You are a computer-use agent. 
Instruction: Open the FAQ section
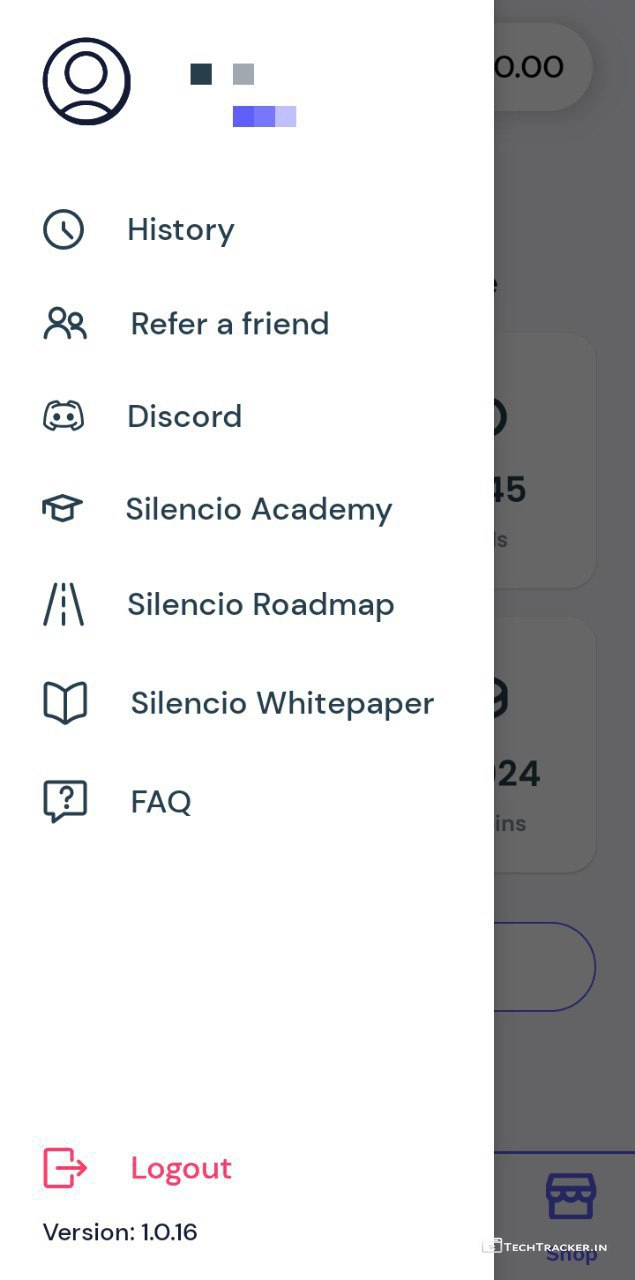(160, 802)
